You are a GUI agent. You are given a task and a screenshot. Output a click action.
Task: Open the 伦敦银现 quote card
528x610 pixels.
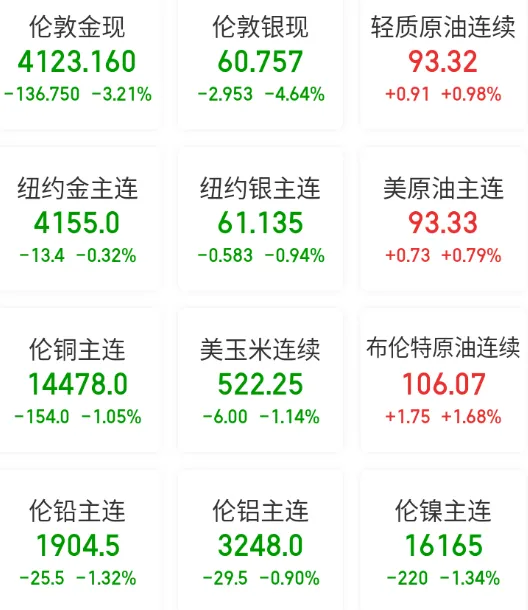click(260, 62)
